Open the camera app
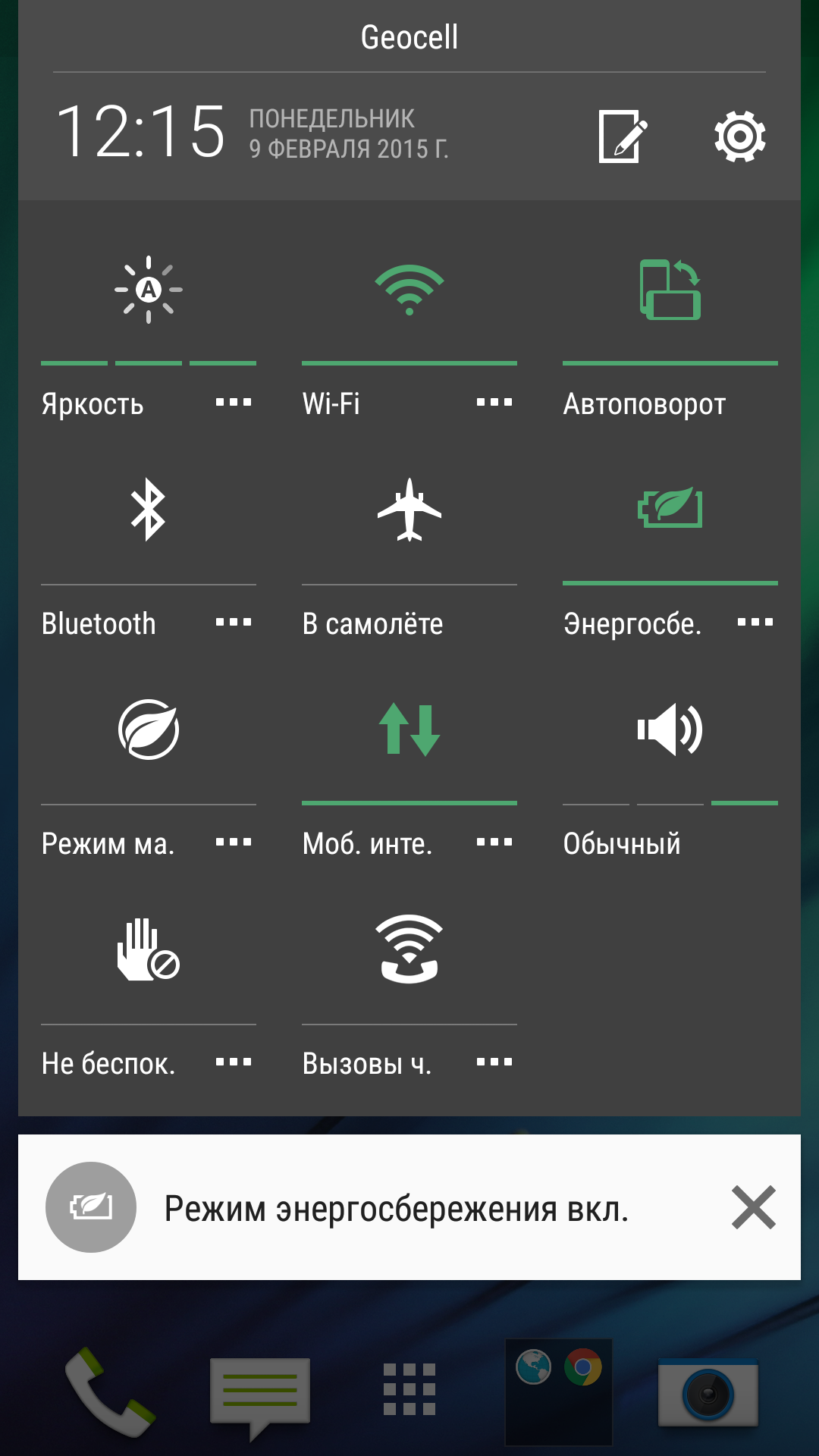Viewport: 819px width, 1456px height. (x=708, y=1393)
